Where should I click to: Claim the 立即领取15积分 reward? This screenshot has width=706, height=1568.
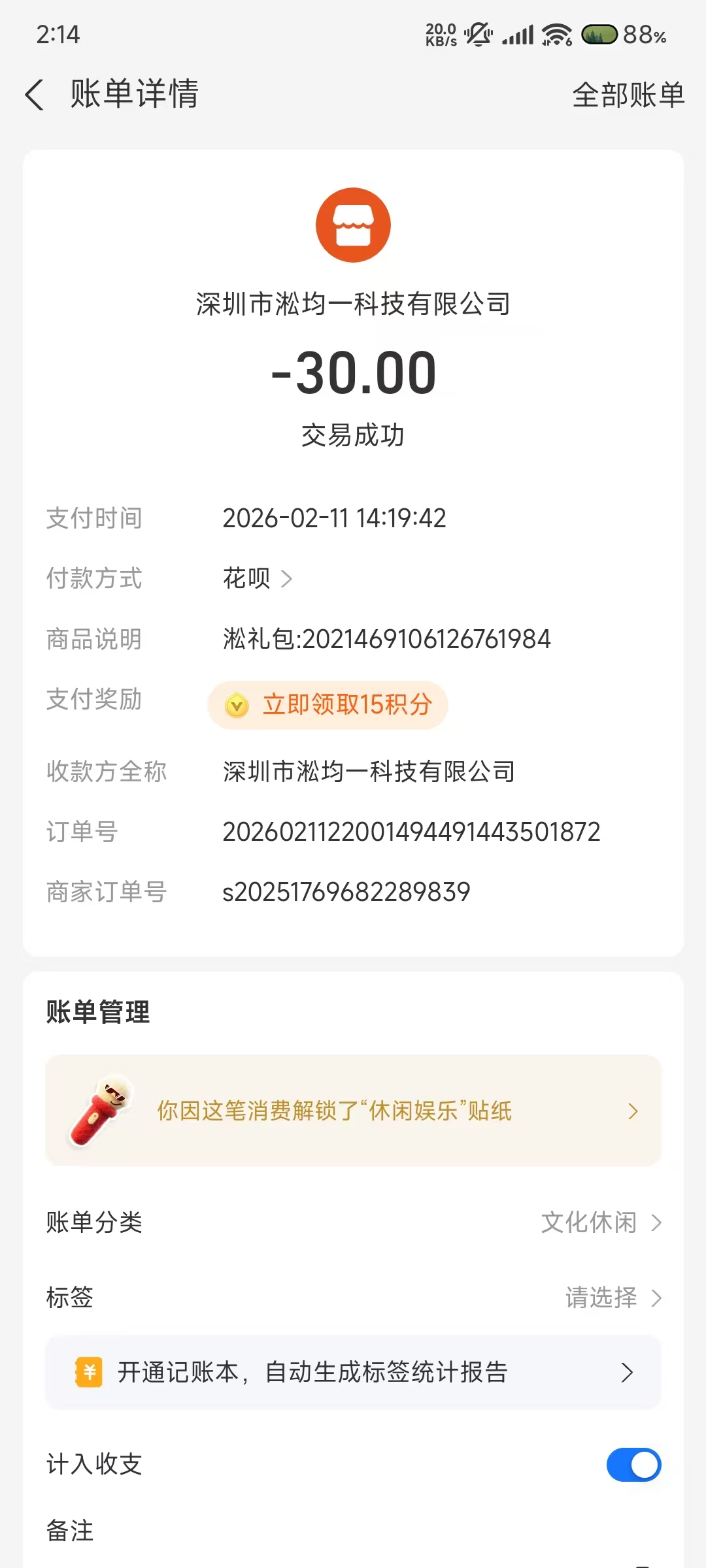pyautogui.click(x=328, y=705)
